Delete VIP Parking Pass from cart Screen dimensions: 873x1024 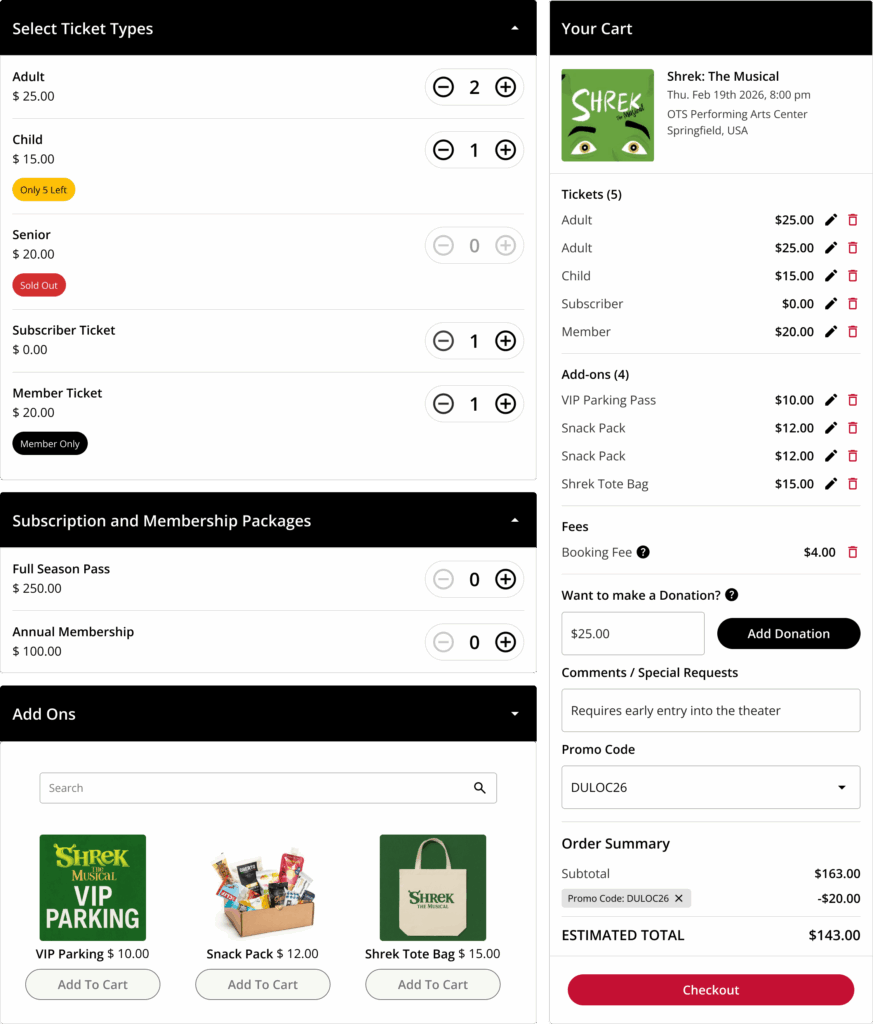853,400
